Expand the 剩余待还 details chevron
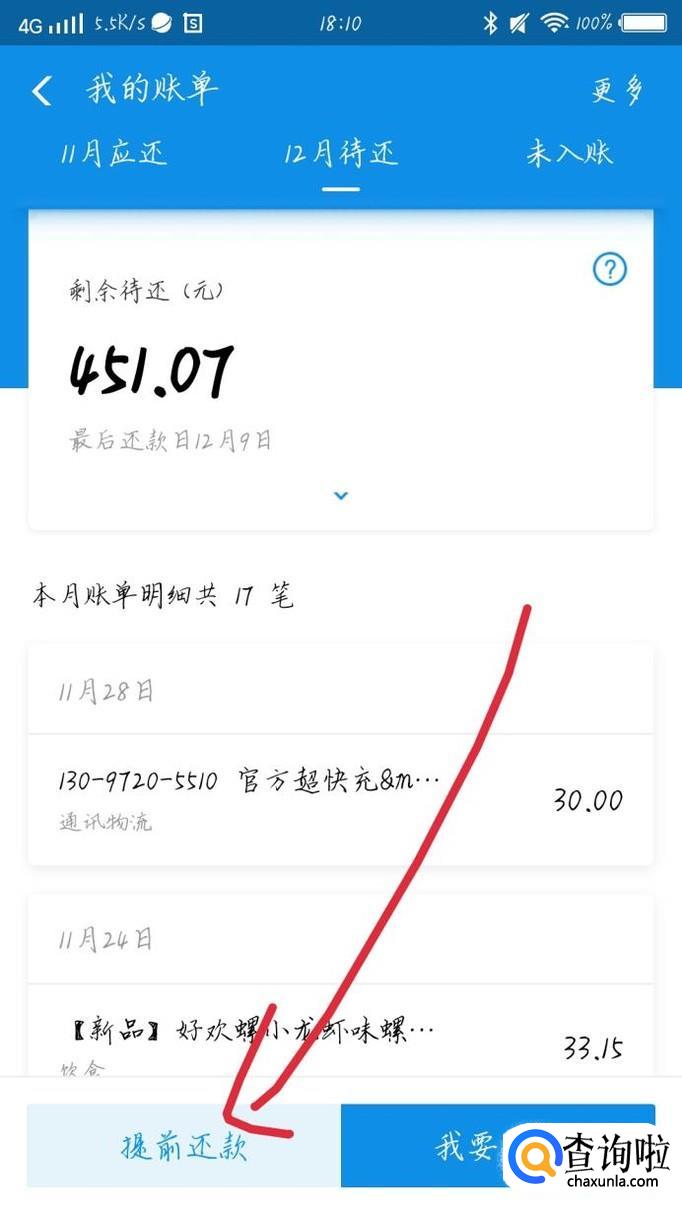The image size is (682, 1212). point(341,495)
